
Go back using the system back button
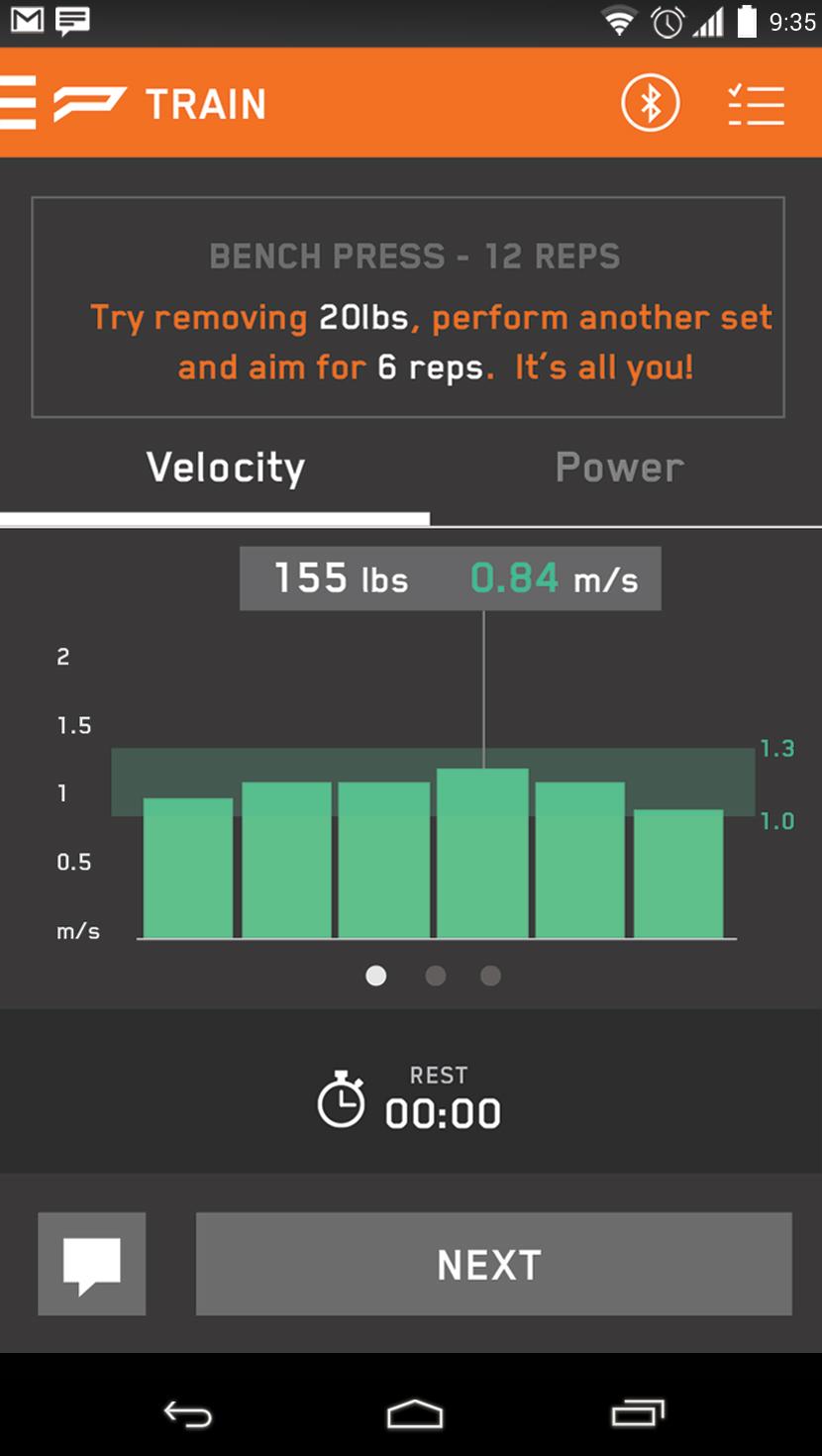188,1413
